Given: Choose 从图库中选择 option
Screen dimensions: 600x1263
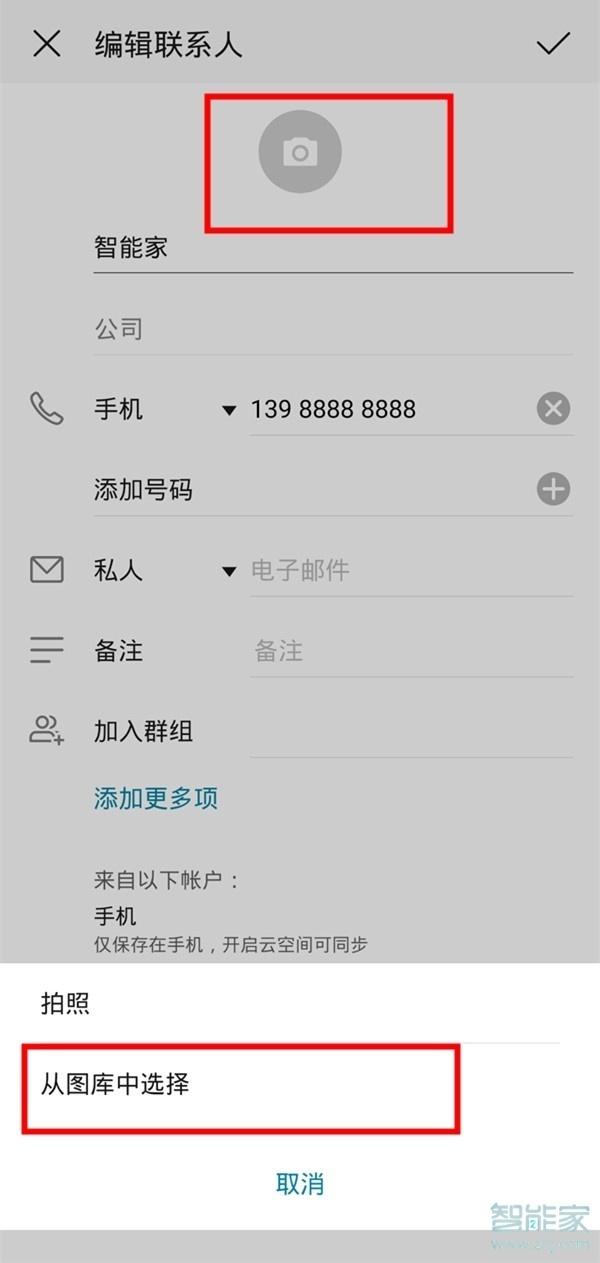Looking at the screenshot, I should (x=240, y=1084).
